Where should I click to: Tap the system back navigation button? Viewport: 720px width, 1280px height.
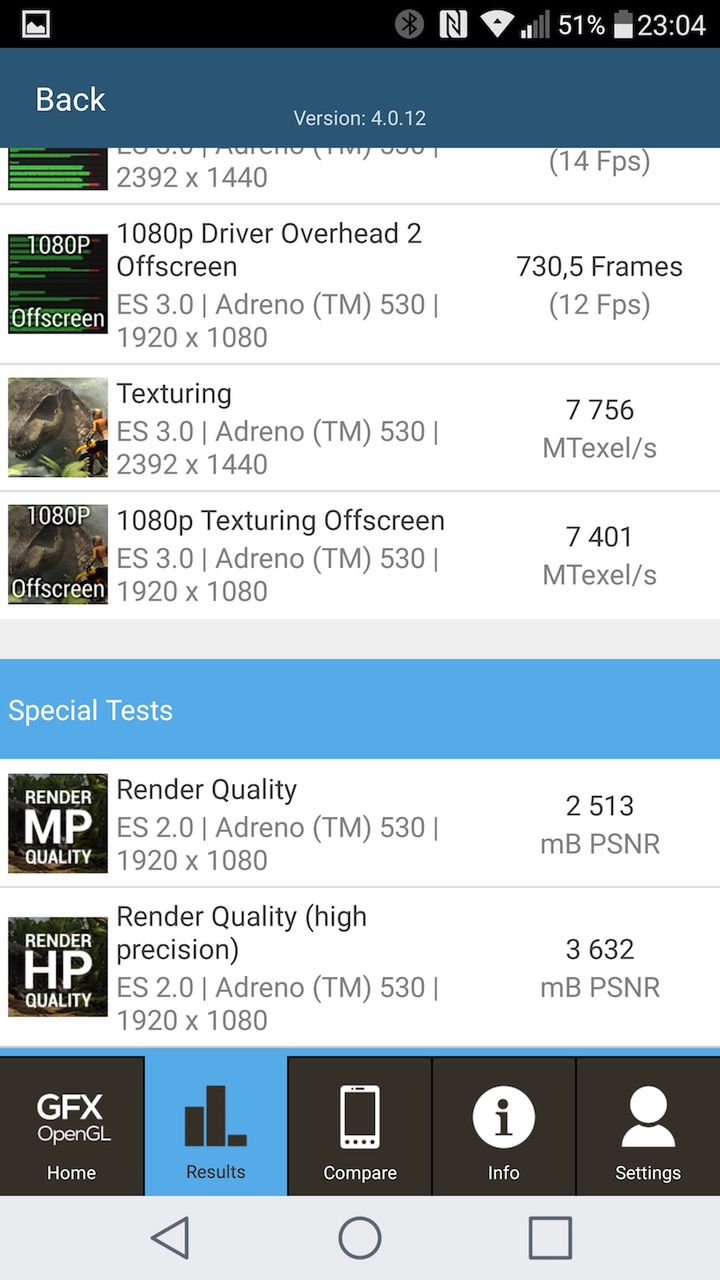tap(170, 1238)
